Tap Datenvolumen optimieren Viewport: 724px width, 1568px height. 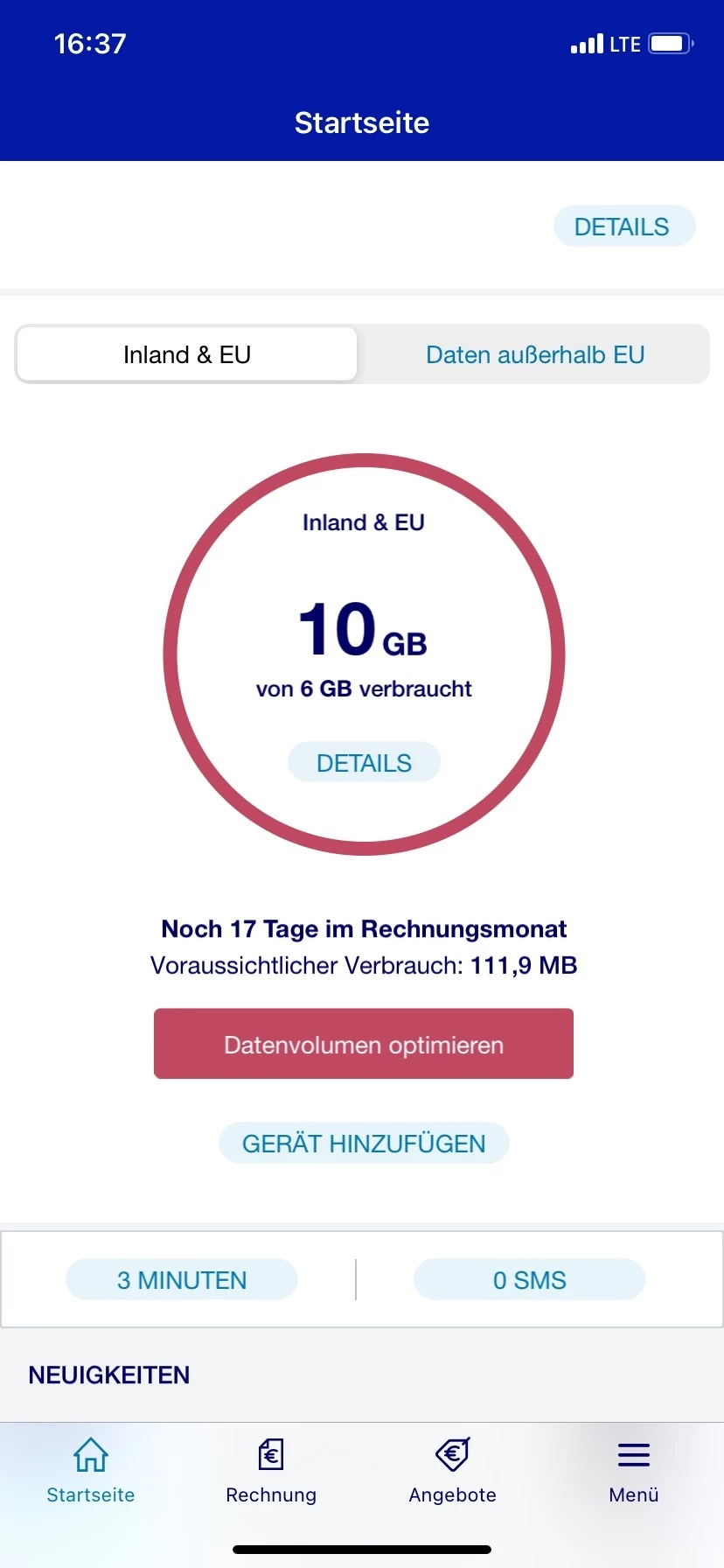[364, 1044]
